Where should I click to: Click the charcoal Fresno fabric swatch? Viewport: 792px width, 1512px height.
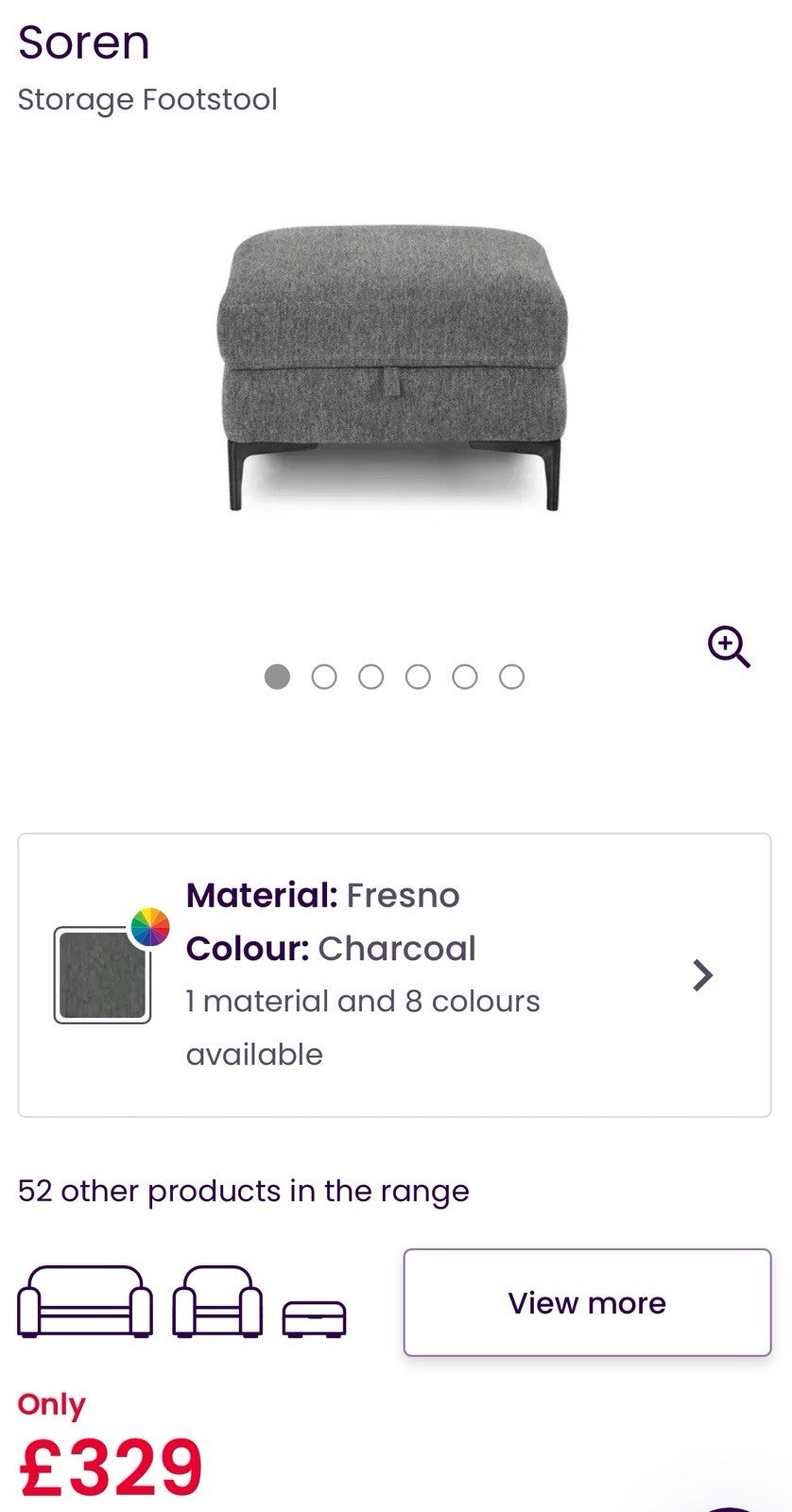tap(102, 974)
